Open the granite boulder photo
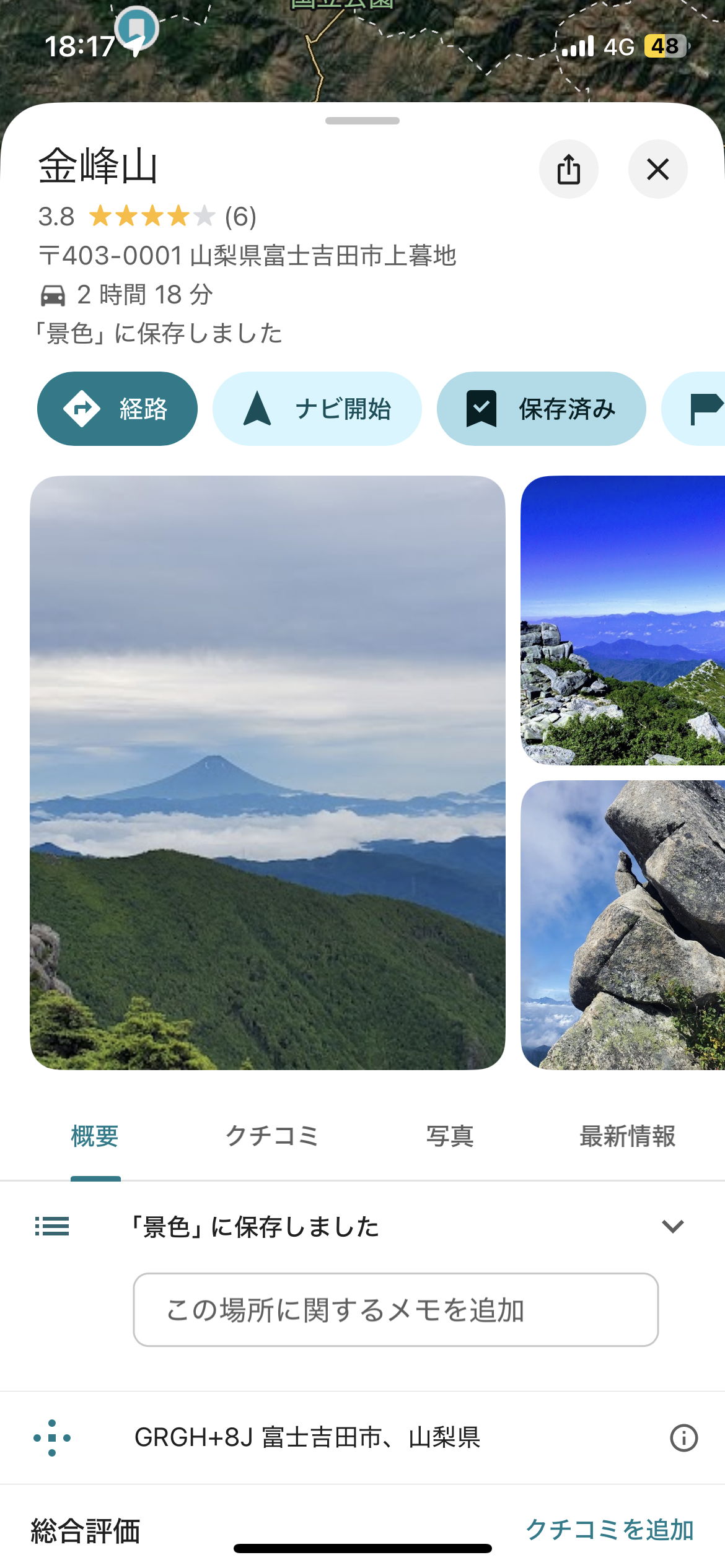Viewport: 725px width, 1568px height. (623, 925)
